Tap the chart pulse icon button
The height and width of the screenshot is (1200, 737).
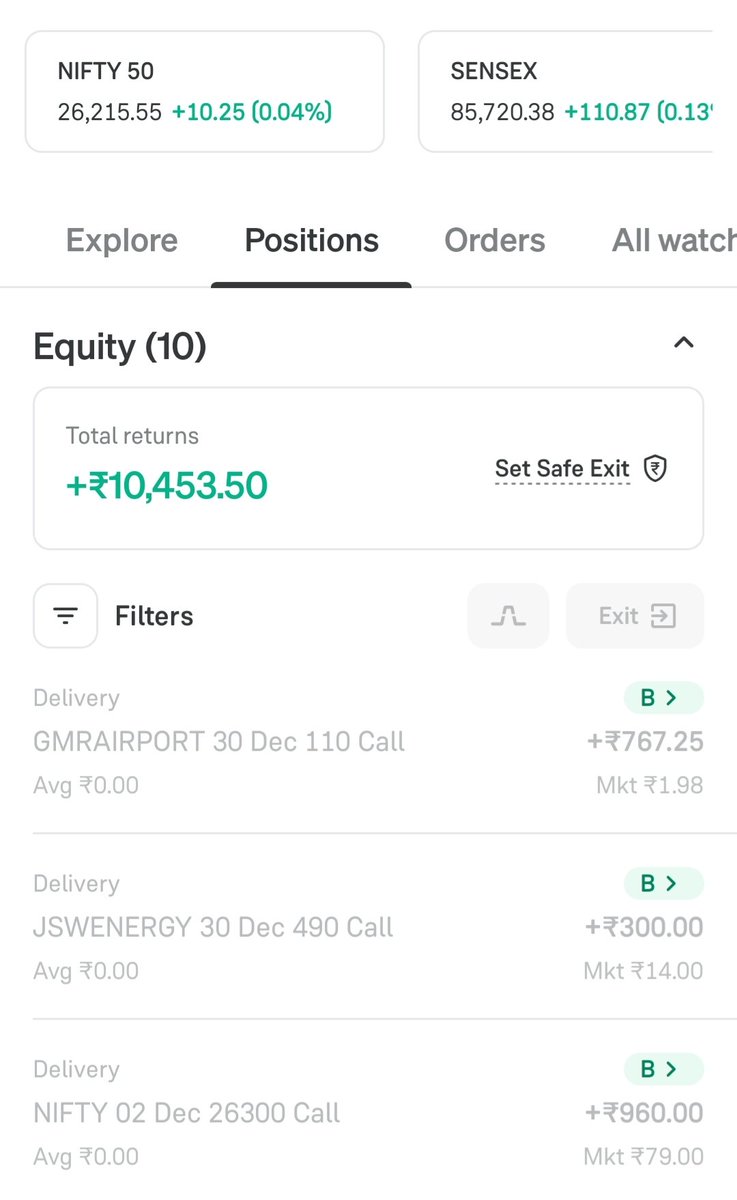508,616
